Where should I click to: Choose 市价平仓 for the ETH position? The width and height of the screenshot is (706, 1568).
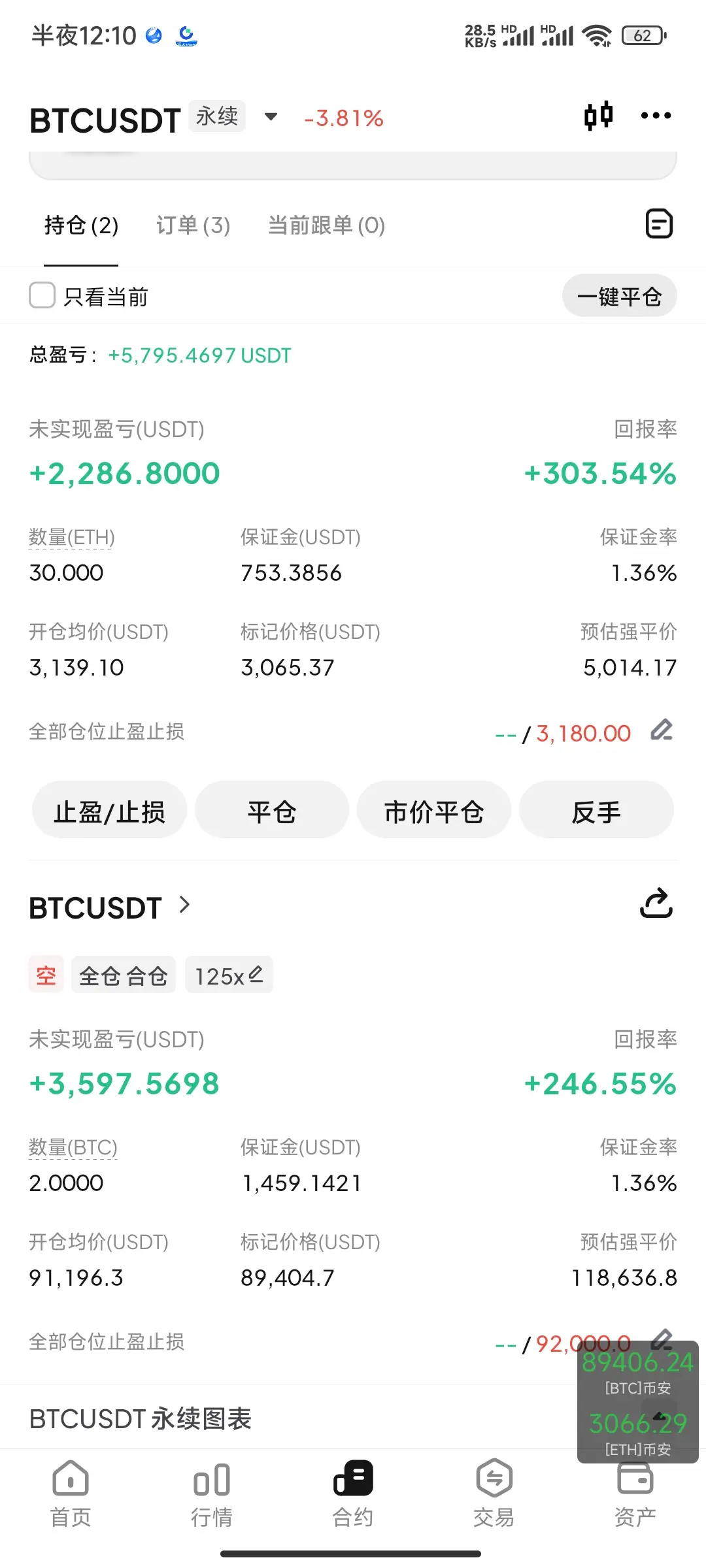tap(433, 810)
